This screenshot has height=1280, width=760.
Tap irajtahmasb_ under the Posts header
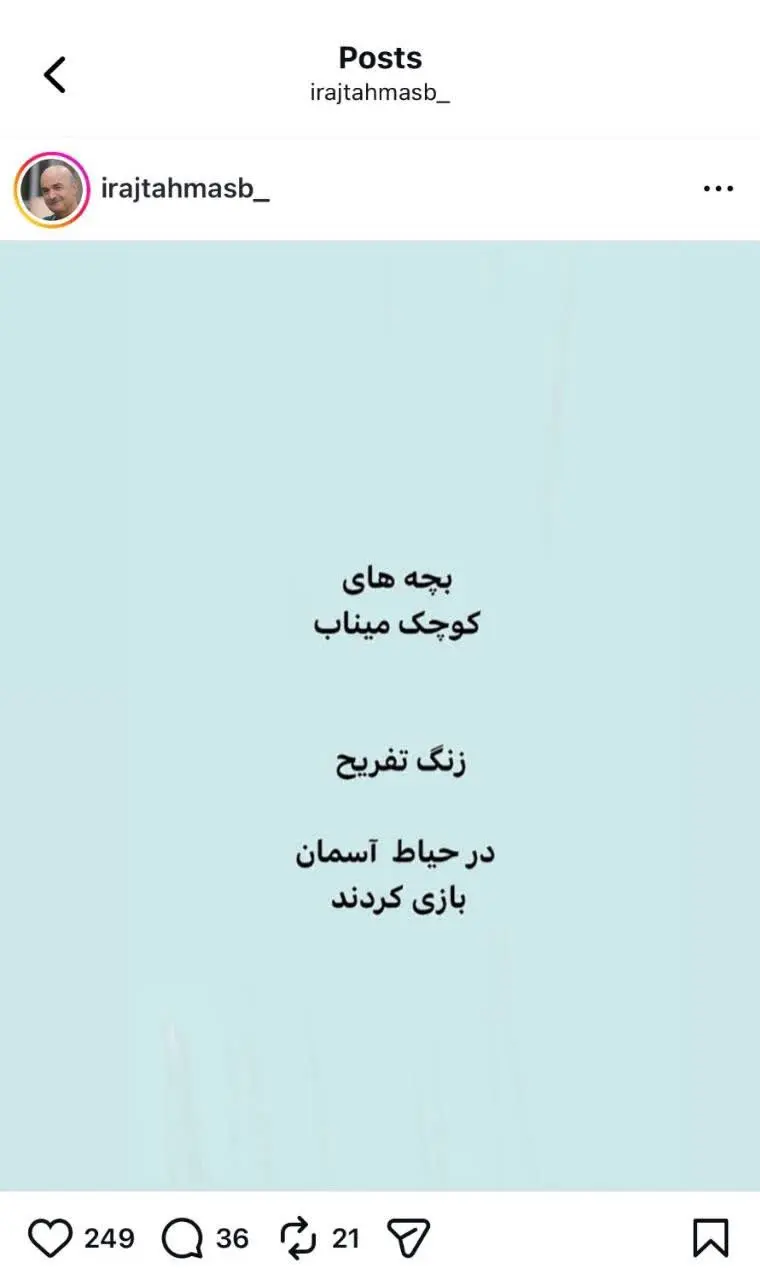[379, 92]
